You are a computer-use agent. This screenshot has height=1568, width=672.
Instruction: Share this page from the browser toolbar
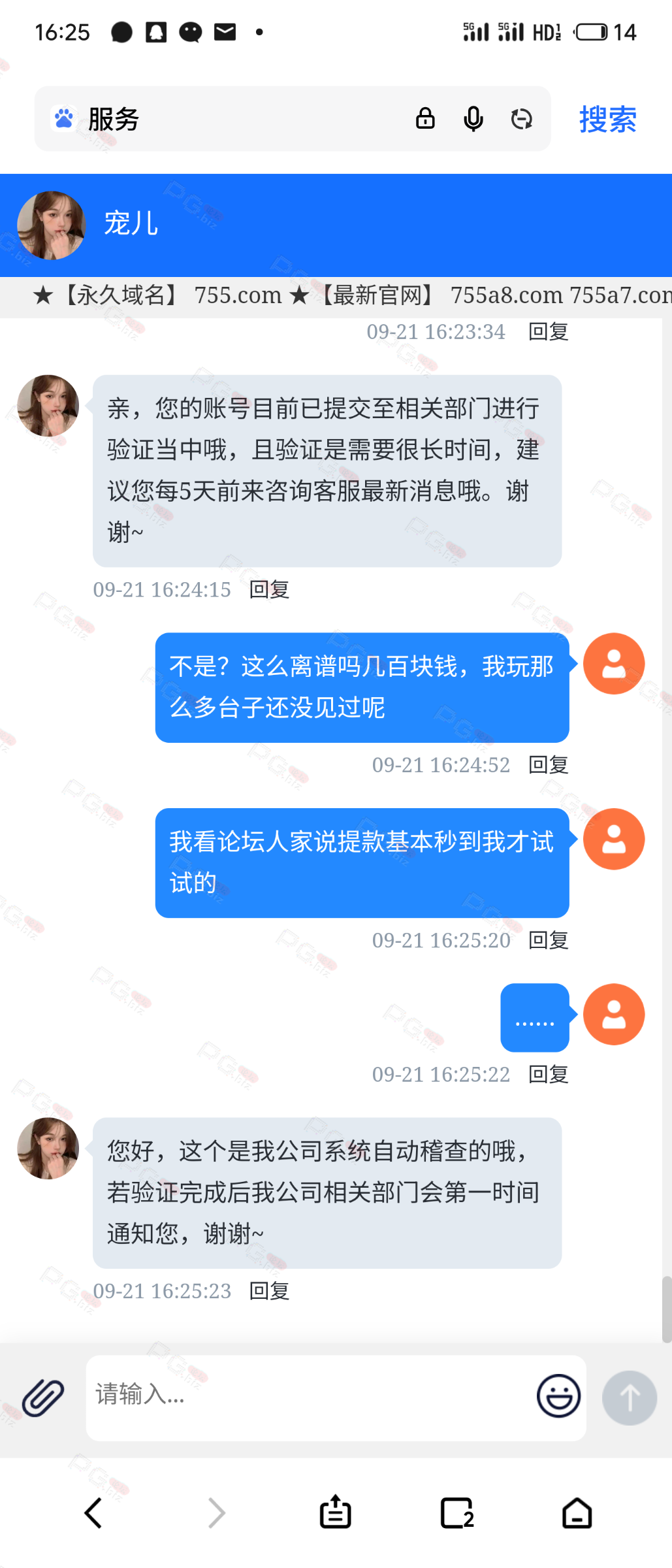[336, 1512]
